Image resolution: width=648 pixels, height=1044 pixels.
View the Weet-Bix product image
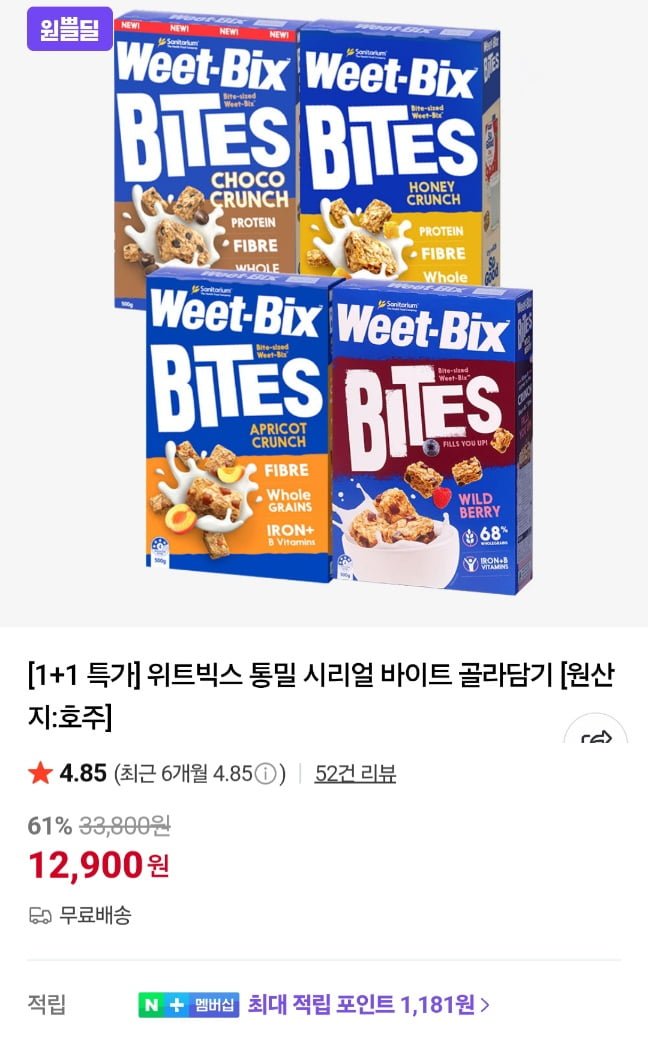(324, 310)
